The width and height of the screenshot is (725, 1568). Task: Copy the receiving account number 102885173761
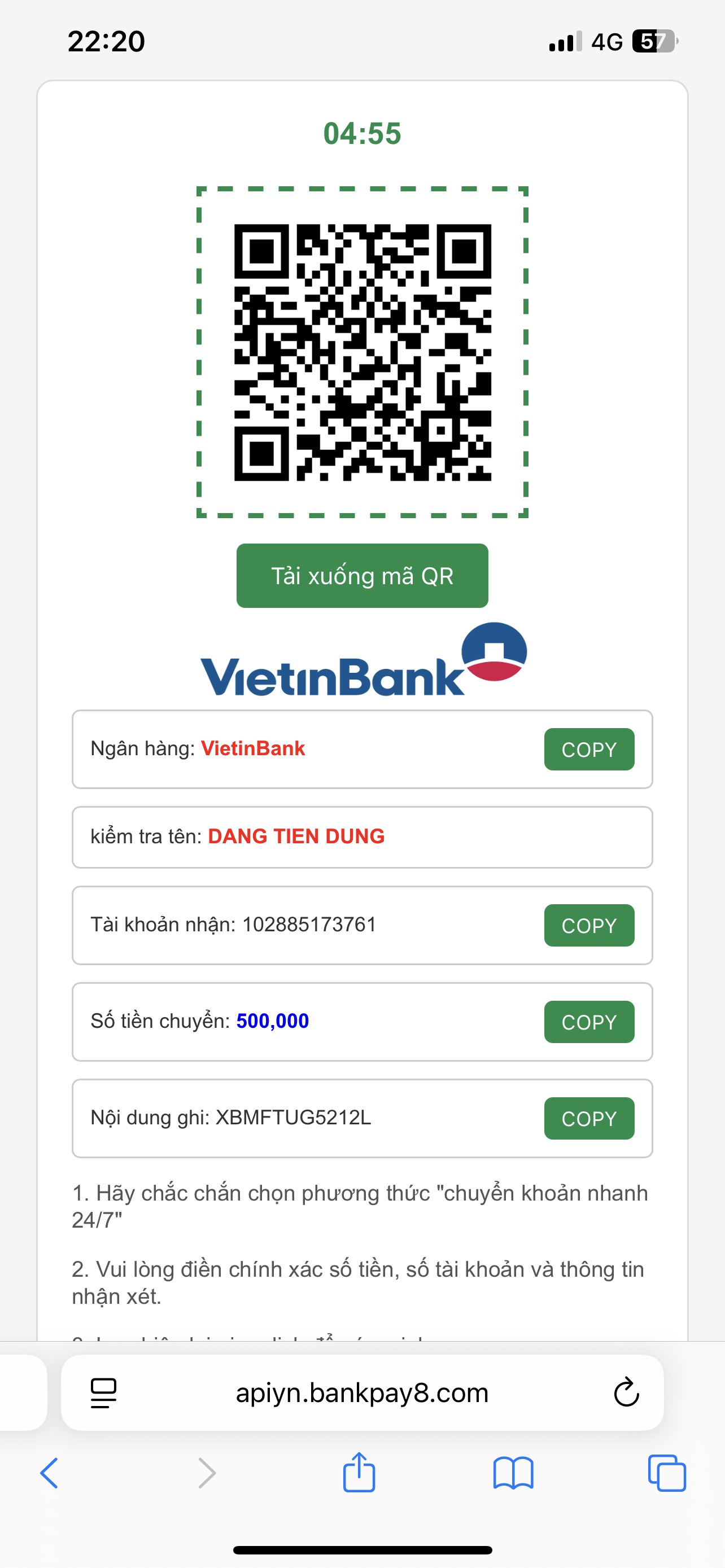click(x=589, y=925)
